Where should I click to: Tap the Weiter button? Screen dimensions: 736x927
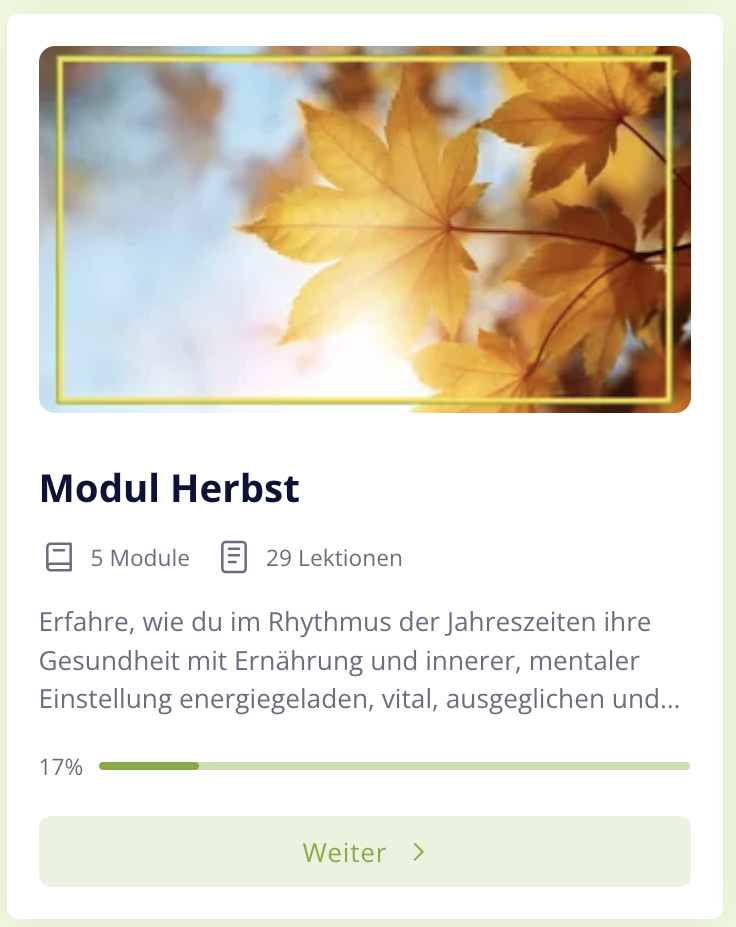coord(364,852)
